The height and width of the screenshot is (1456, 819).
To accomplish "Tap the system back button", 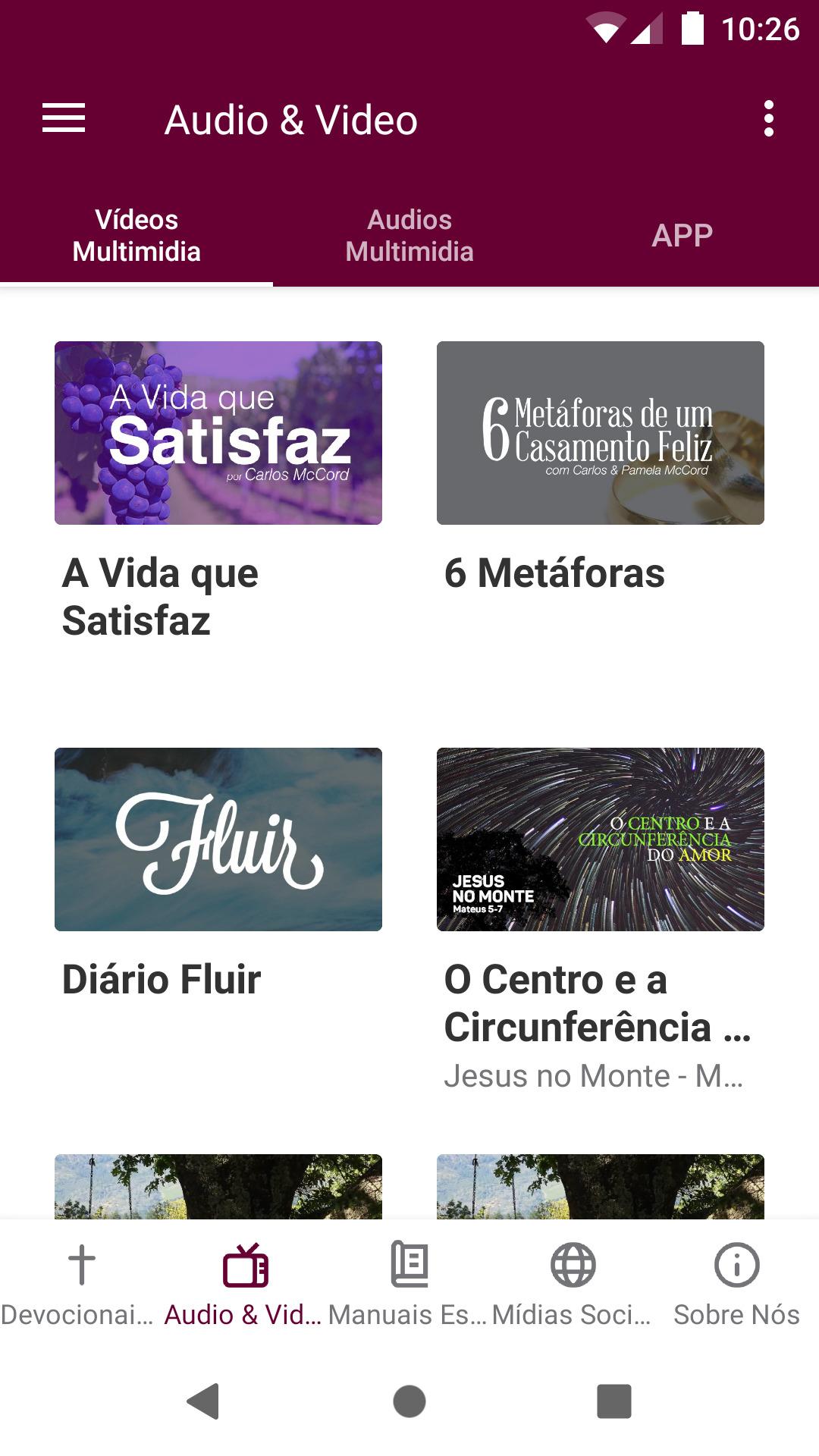I will click(x=203, y=1401).
